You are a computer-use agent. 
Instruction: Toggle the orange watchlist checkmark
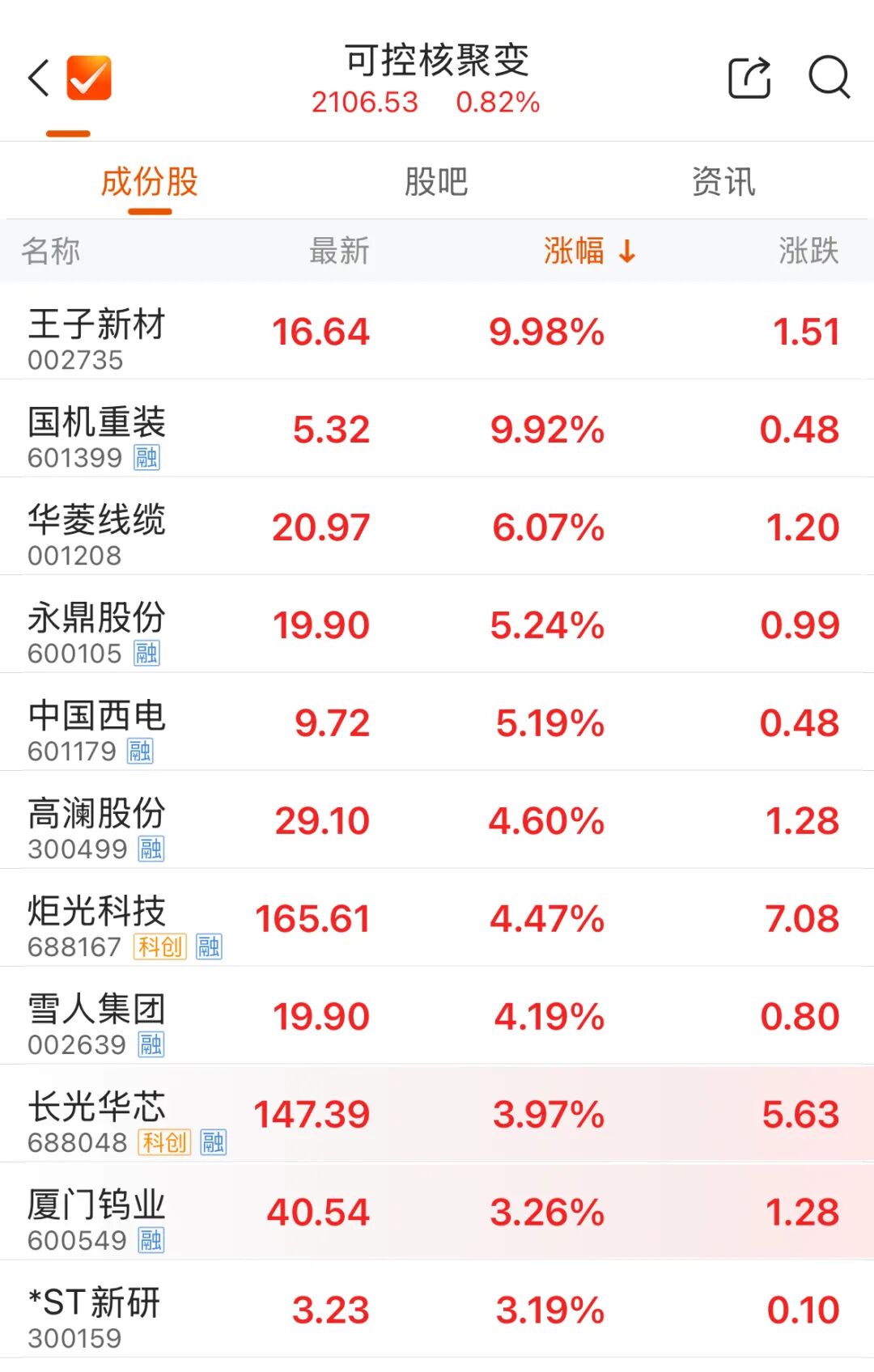[x=89, y=78]
